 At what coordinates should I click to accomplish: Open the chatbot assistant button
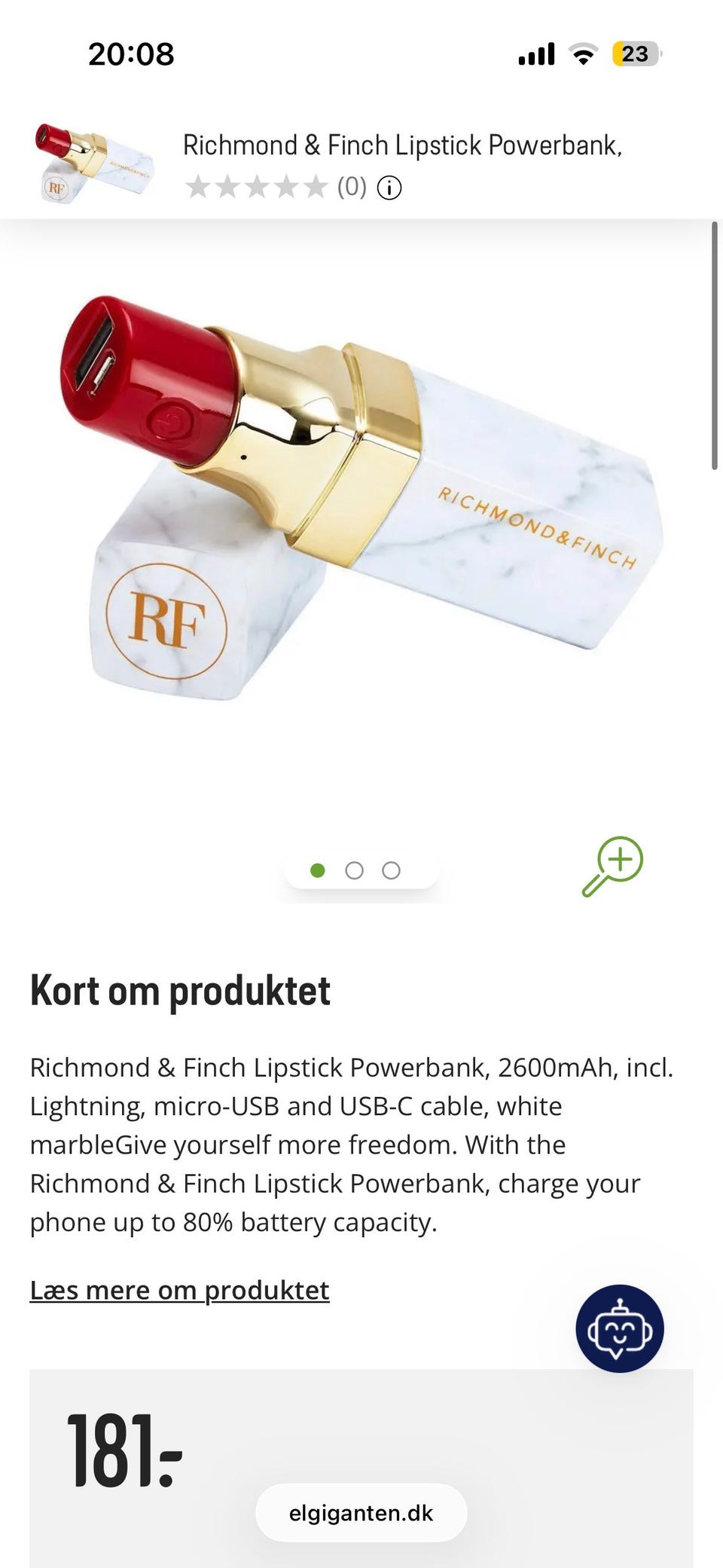(x=620, y=1328)
